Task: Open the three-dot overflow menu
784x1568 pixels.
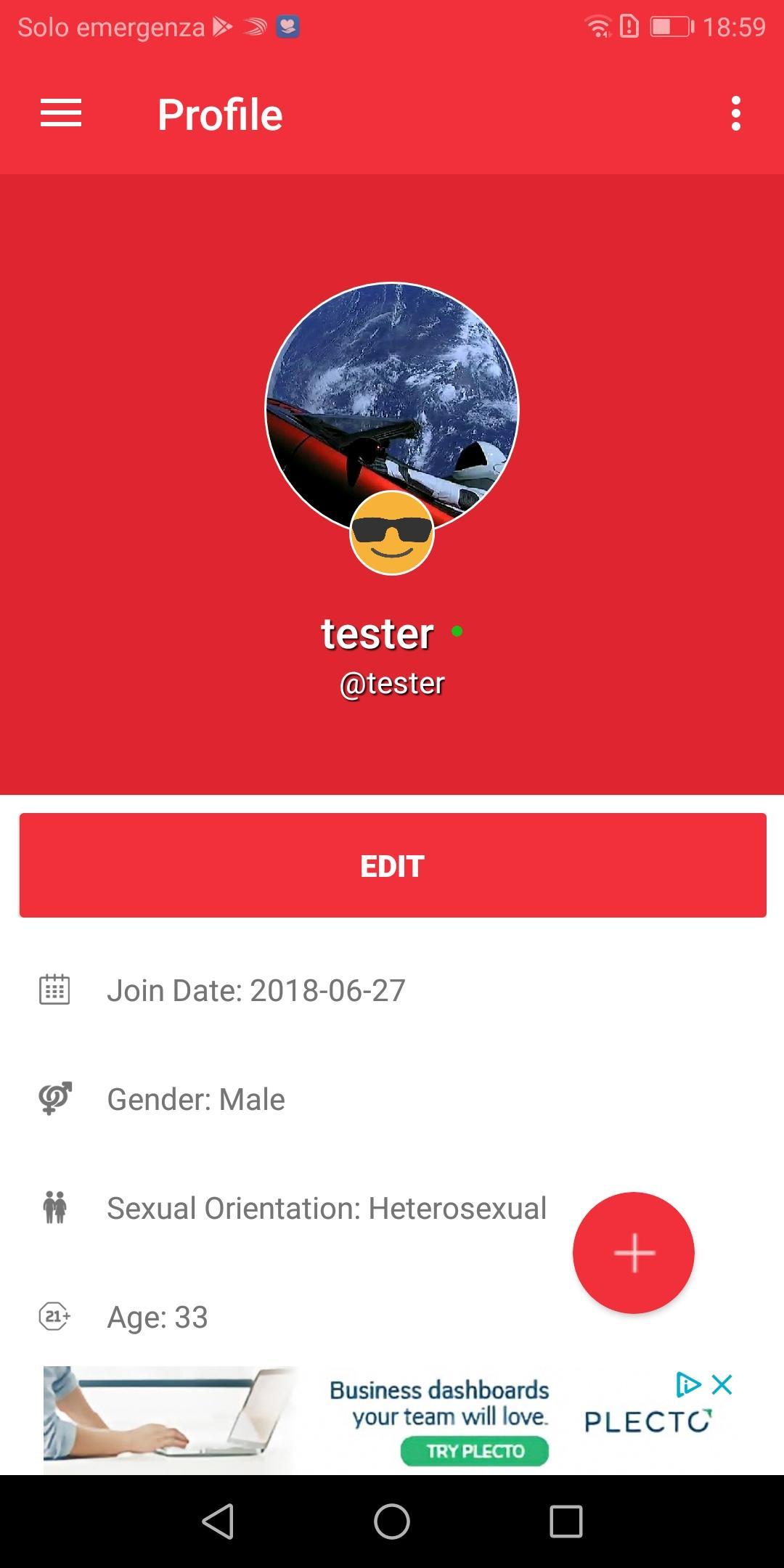Action: click(735, 114)
